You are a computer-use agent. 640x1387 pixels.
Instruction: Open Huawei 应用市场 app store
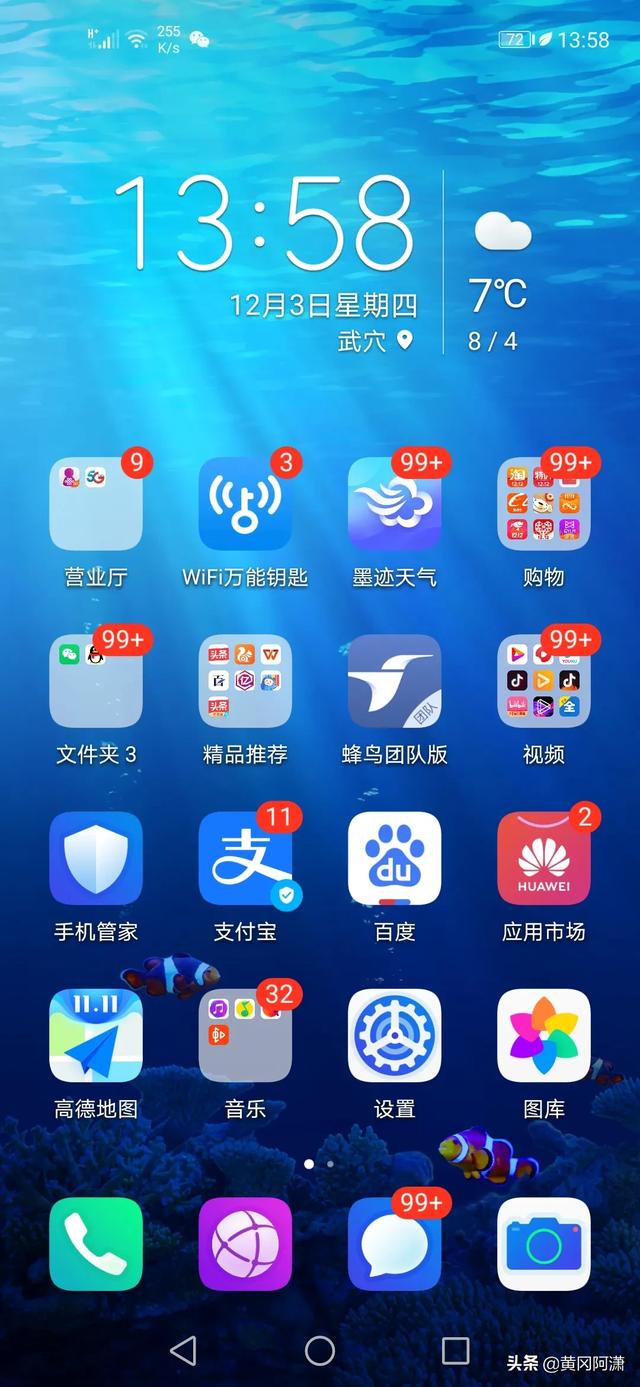click(x=544, y=858)
